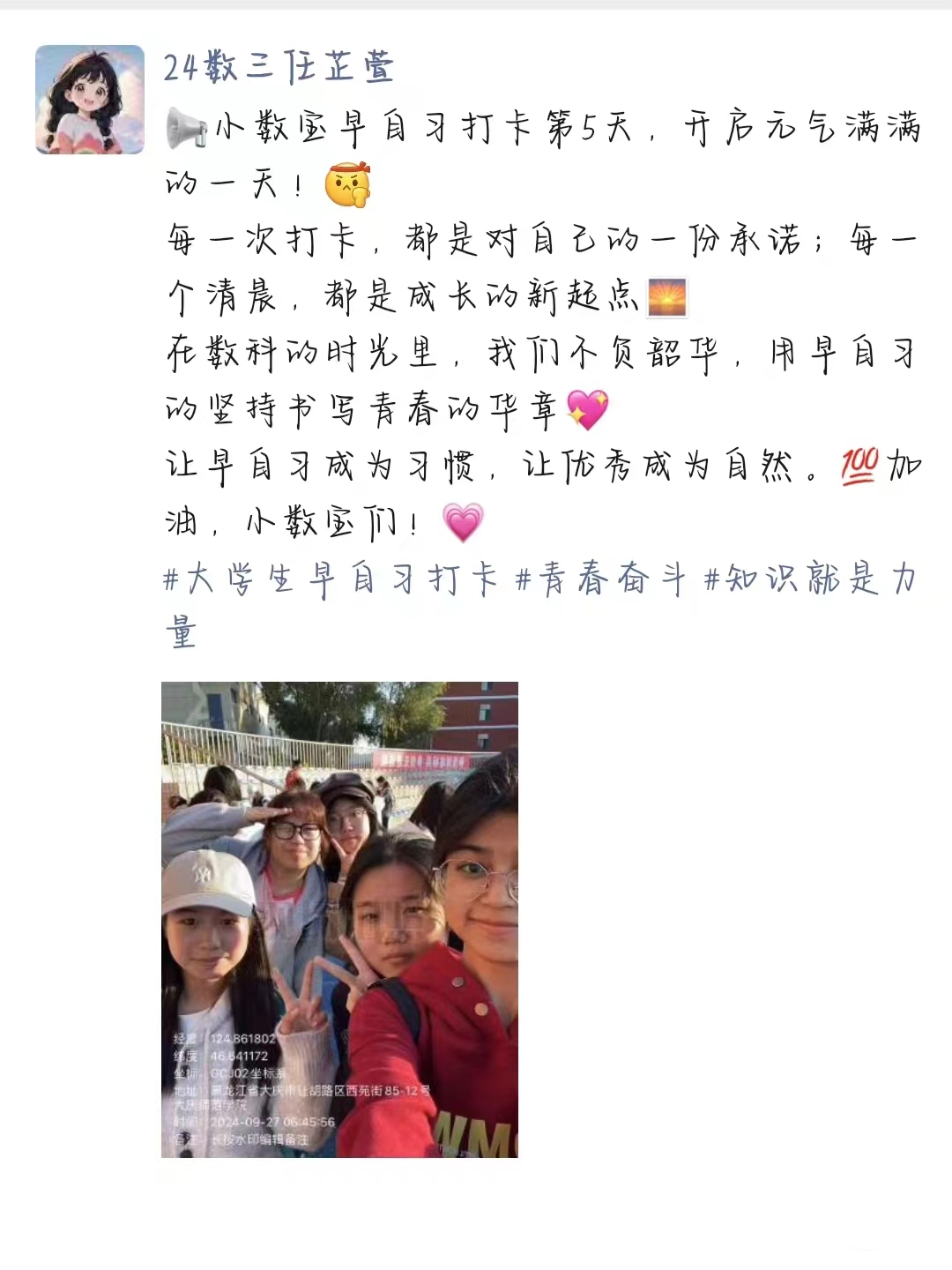The image size is (952, 1270).
Task: Open hashtag #青春奋斗
Action: (x=600, y=579)
